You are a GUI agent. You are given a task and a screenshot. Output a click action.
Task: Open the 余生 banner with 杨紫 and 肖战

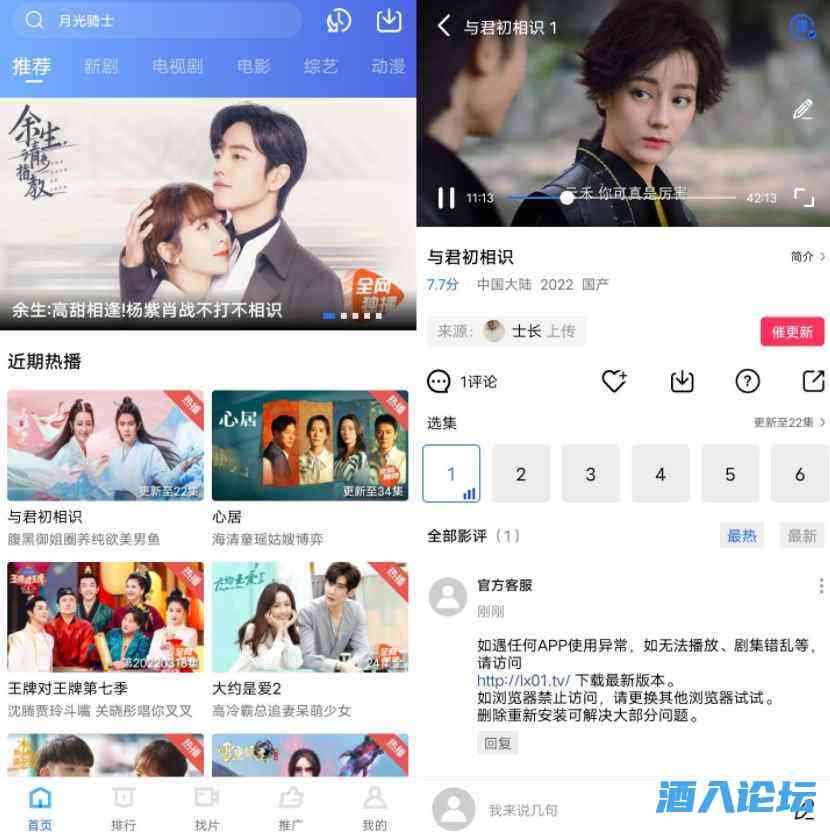(x=208, y=213)
